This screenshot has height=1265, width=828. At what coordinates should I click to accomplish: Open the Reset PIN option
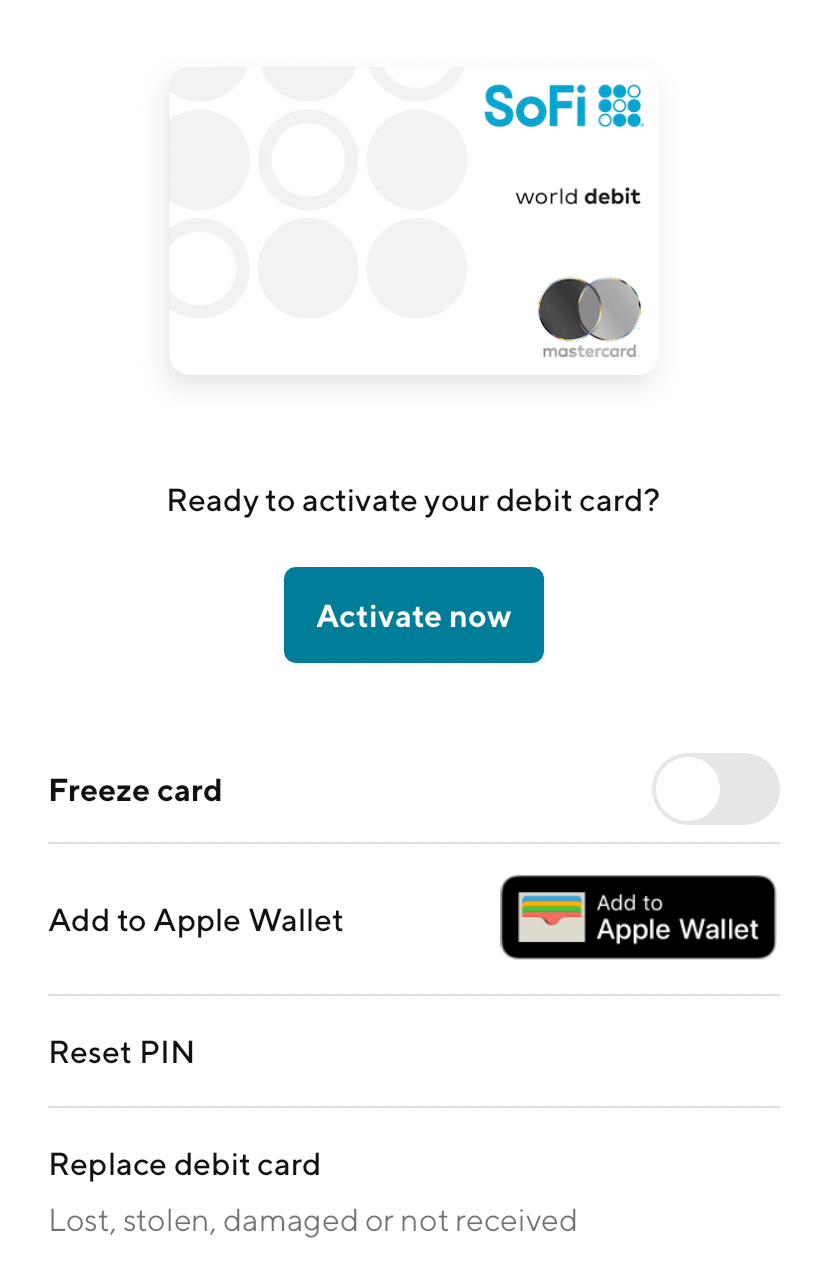point(122,1052)
